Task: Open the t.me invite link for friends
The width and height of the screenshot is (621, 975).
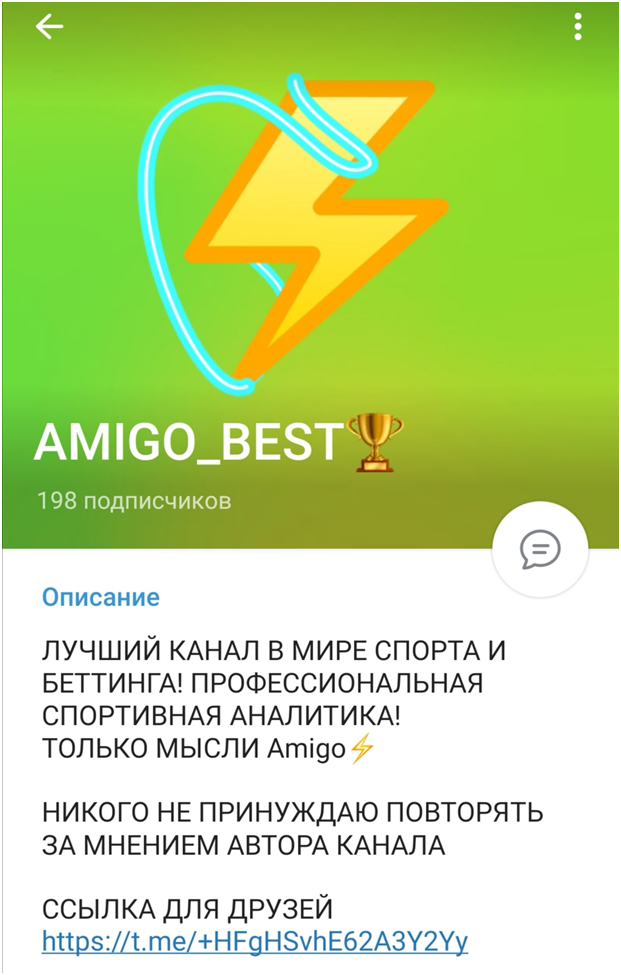Action: 254,941
